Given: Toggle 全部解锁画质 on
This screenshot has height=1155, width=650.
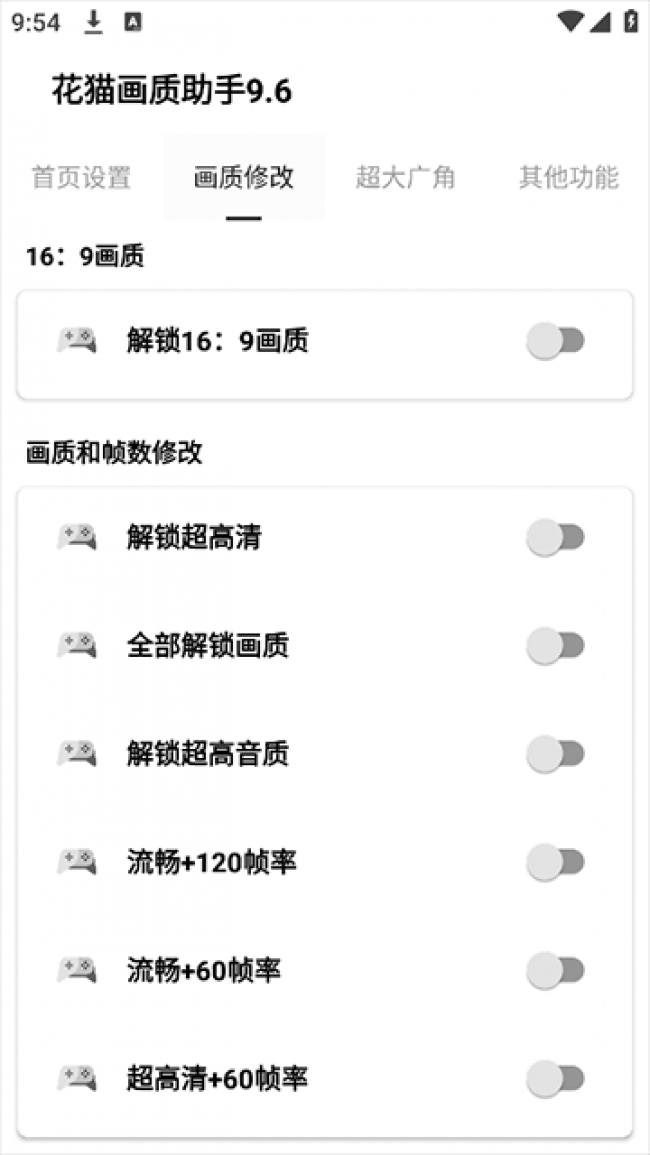Looking at the screenshot, I should (x=555, y=646).
